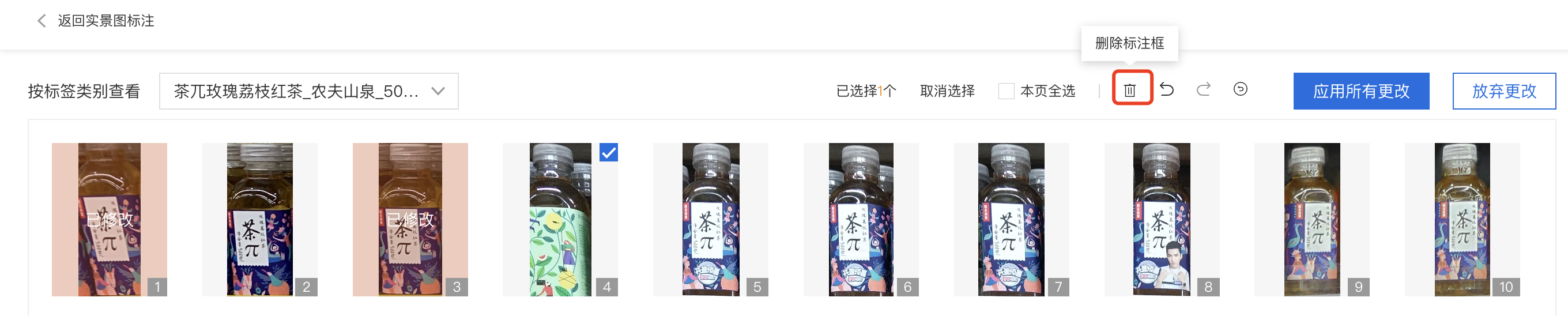This screenshot has width=1568, height=316.
Task: Select bottle image numbered 1
Action: 110,219
